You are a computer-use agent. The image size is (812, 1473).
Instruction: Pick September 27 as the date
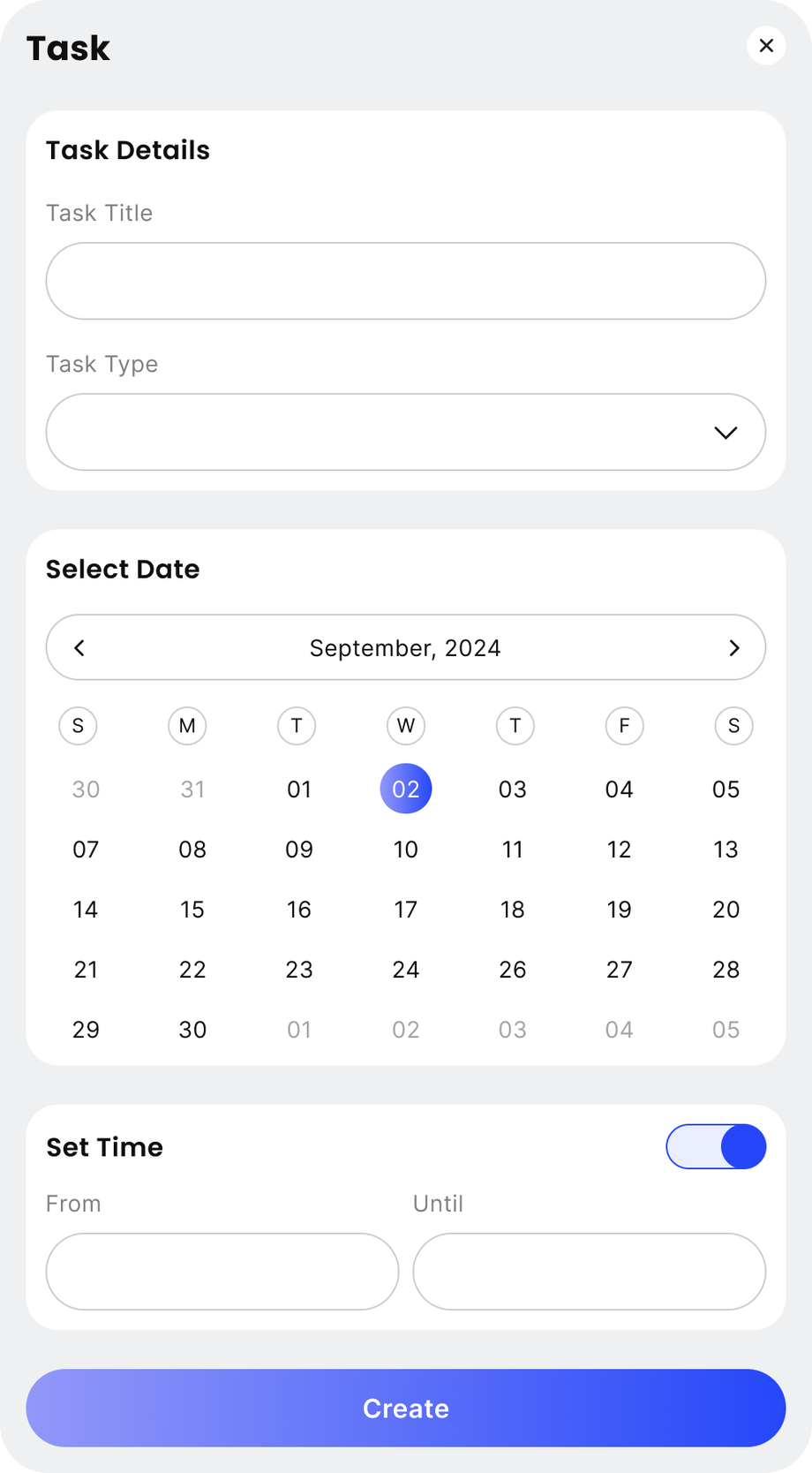(620, 970)
